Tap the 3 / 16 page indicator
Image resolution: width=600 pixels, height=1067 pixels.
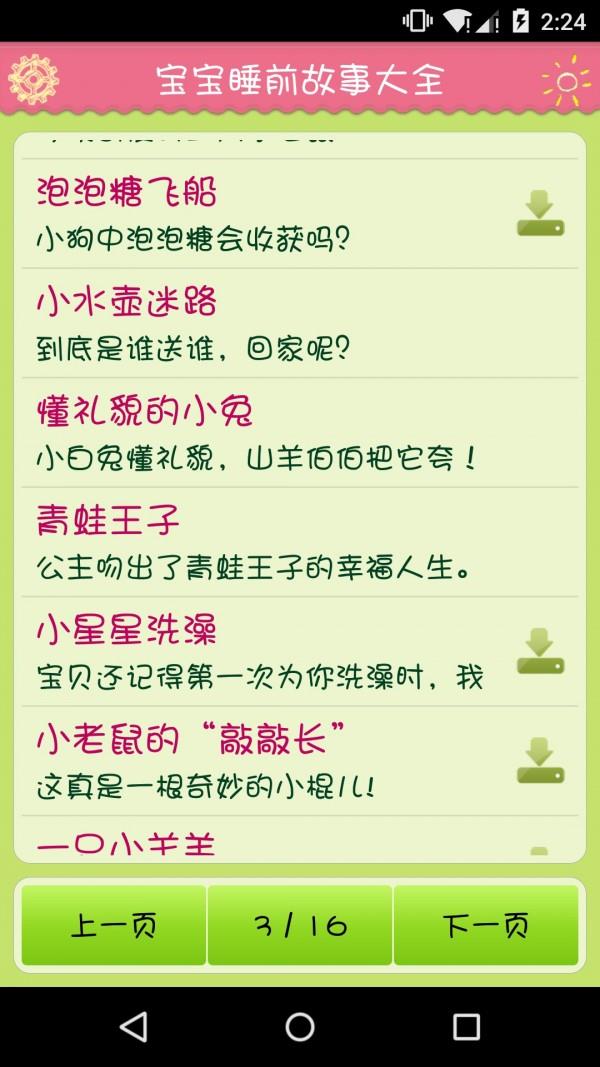coord(300,925)
